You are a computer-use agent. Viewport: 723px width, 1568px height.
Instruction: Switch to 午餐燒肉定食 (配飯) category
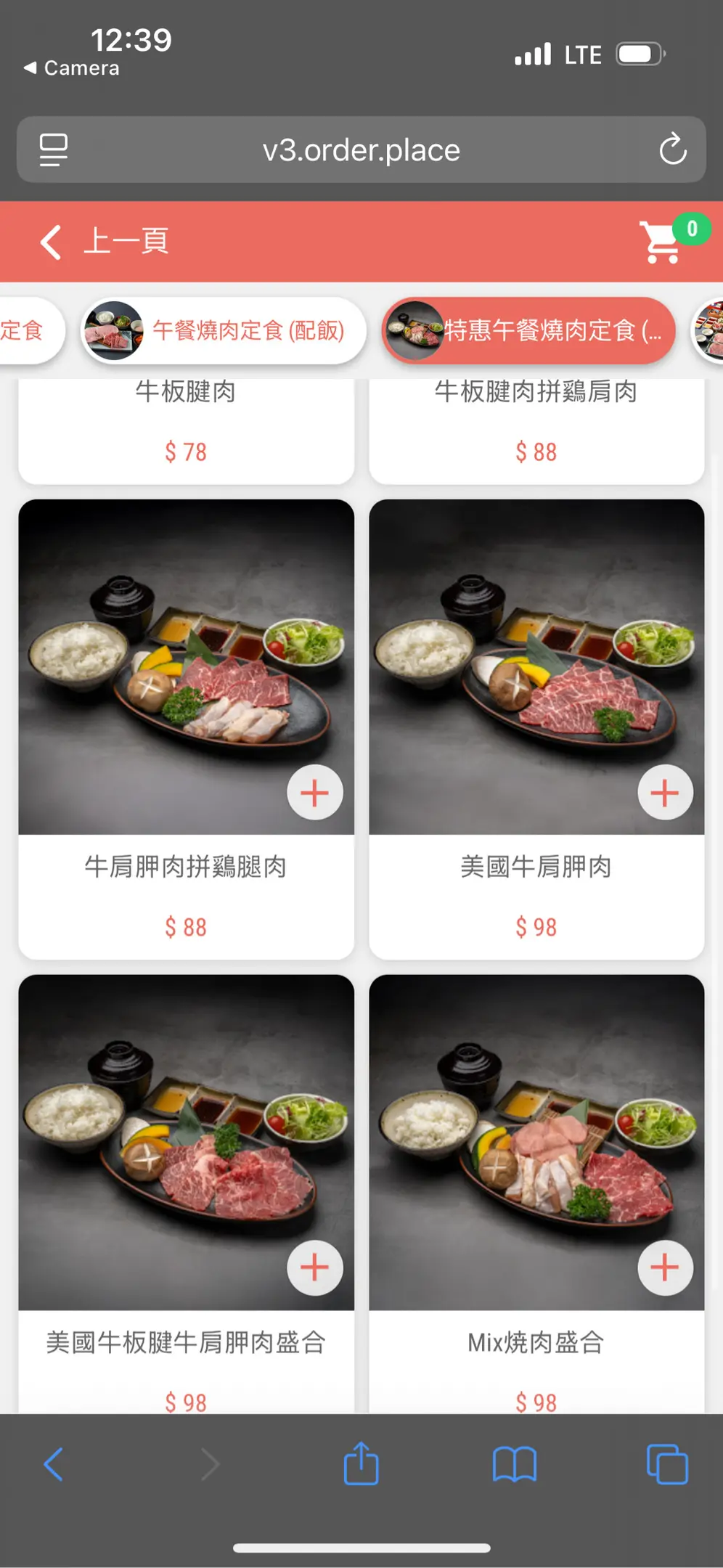click(224, 331)
